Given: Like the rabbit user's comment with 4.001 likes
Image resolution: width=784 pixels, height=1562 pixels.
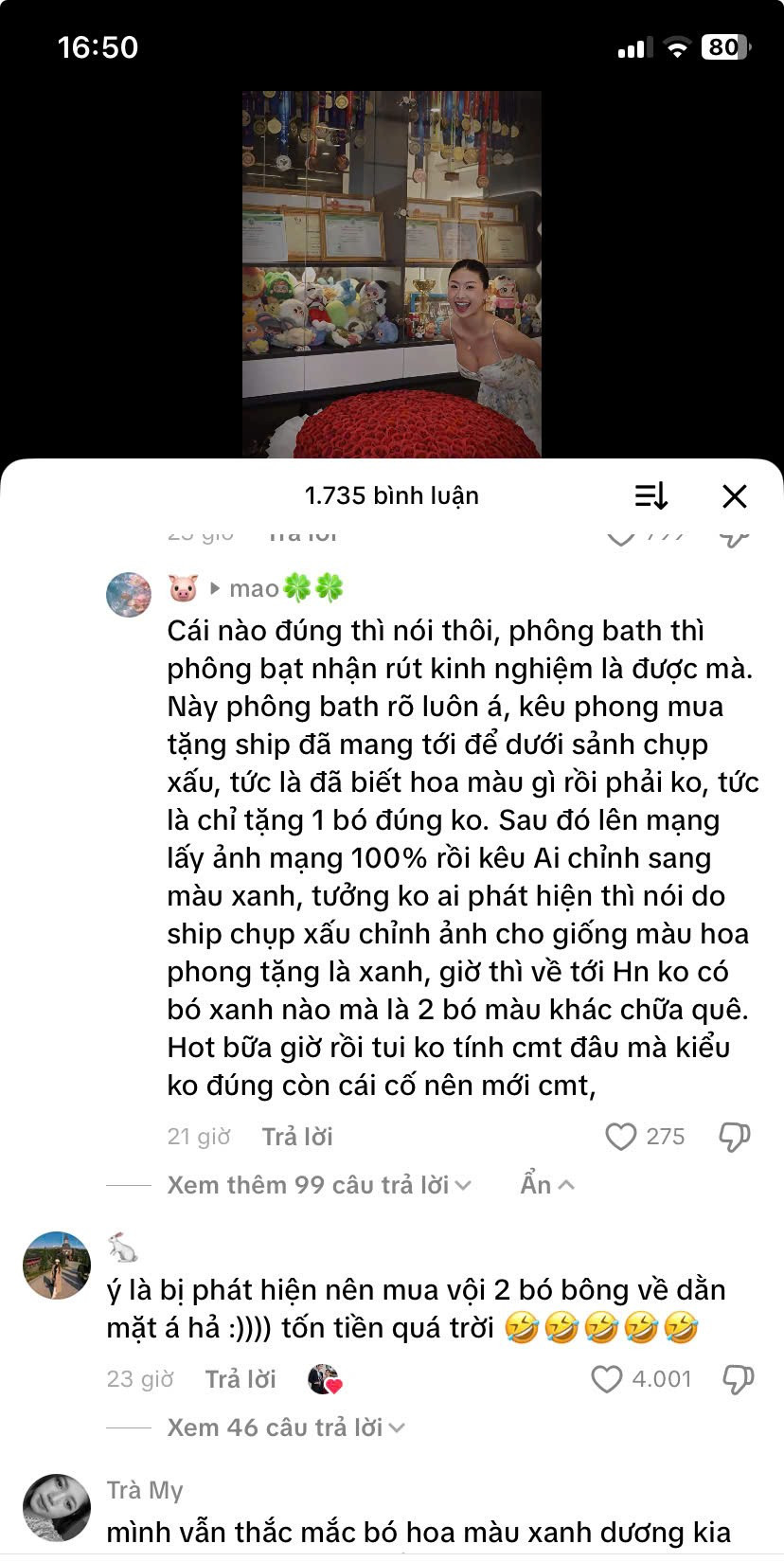Looking at the screenshot, I should [607, 1379].
